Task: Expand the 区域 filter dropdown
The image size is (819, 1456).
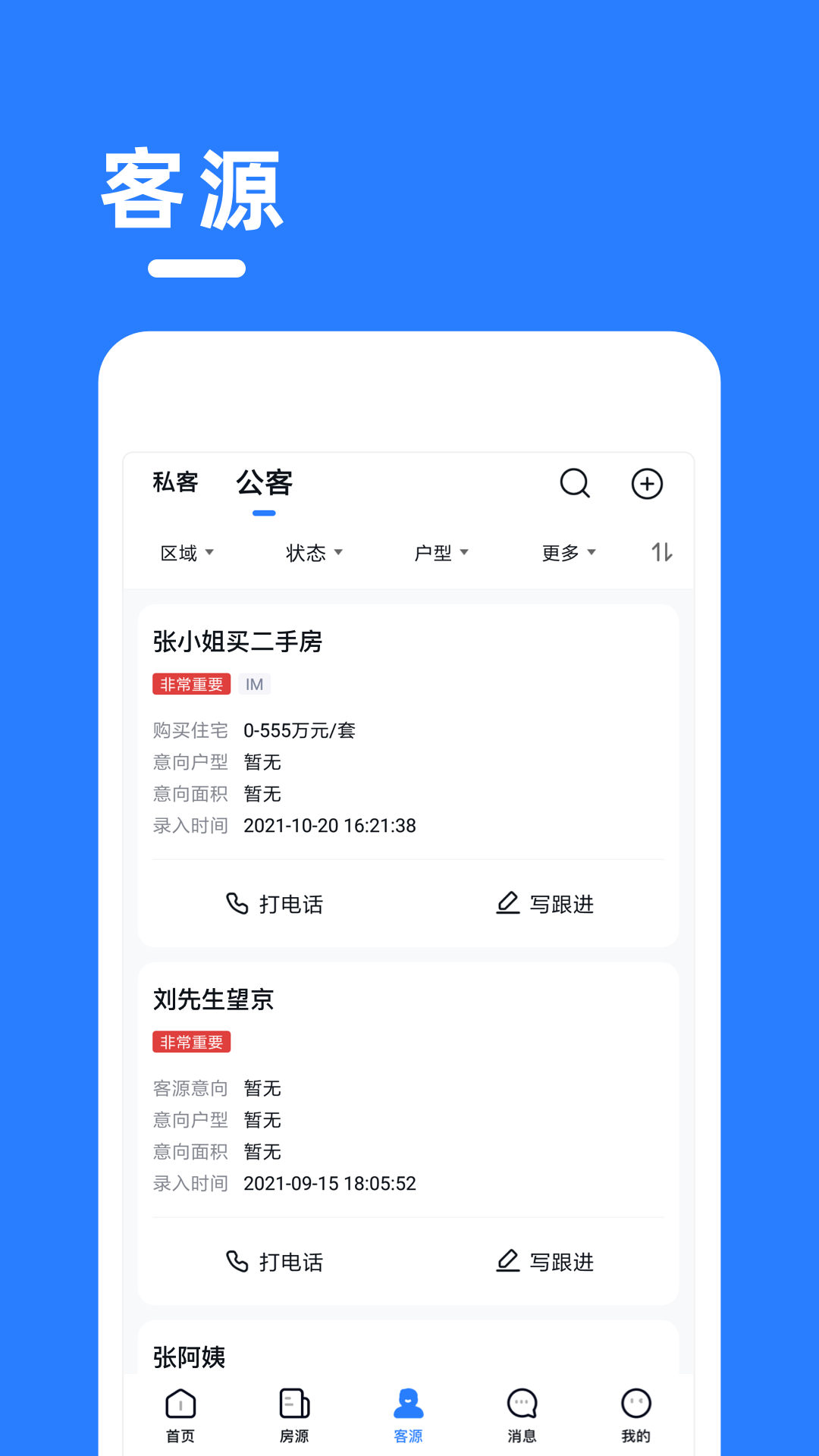Action: coord(187,553)
